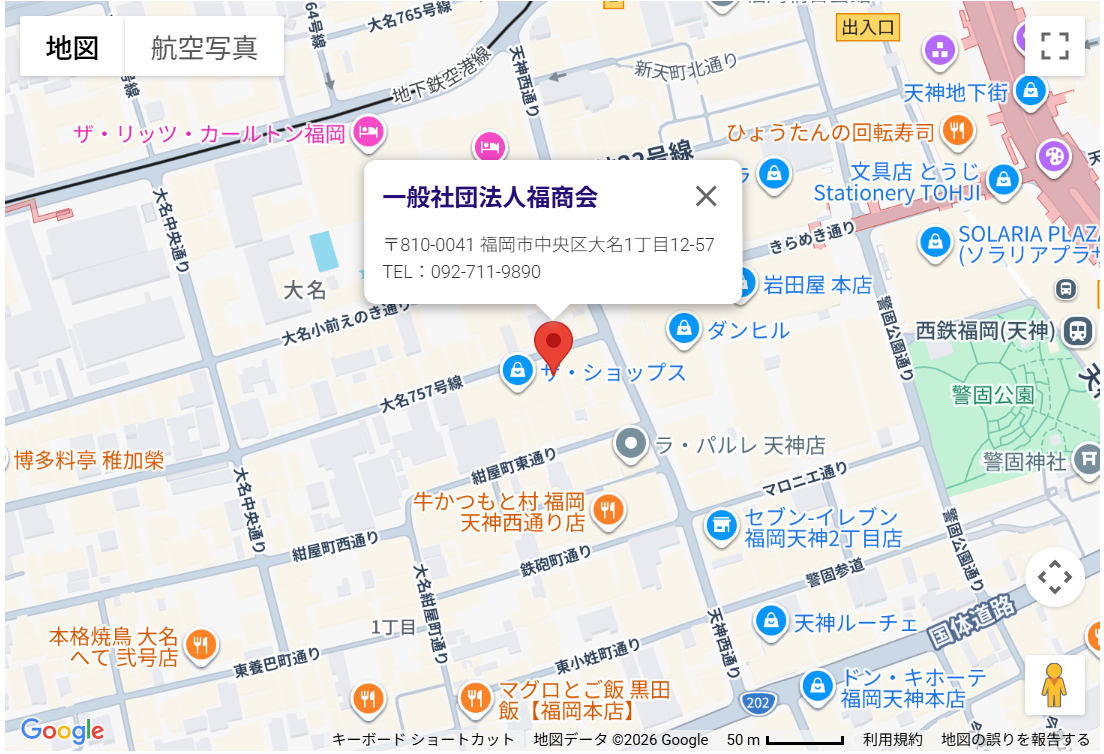Screen dimensions: 1104x754
Task: Select the ラ・パルレ 天神店 marker
Action: [631, 443]
